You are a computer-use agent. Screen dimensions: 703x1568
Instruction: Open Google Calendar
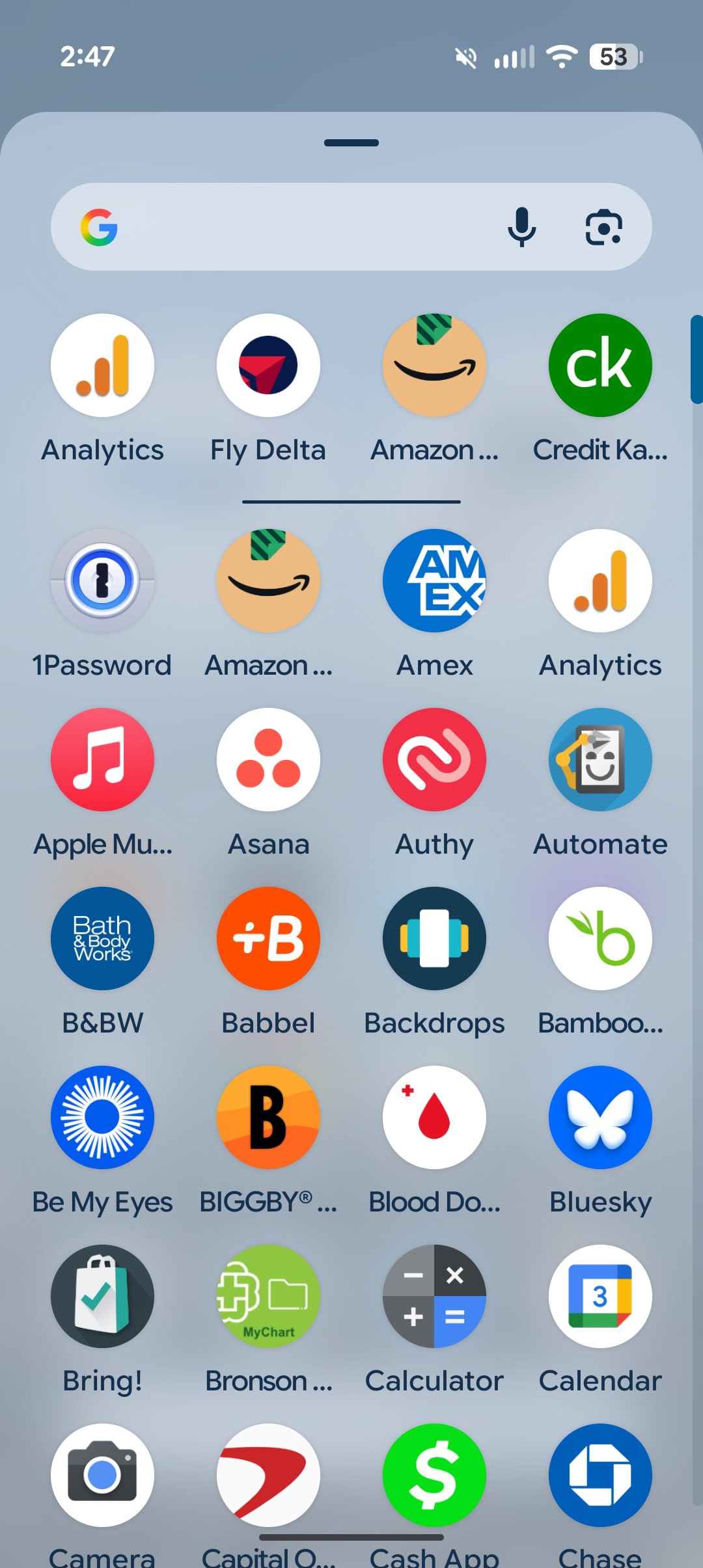point(600,1297)
